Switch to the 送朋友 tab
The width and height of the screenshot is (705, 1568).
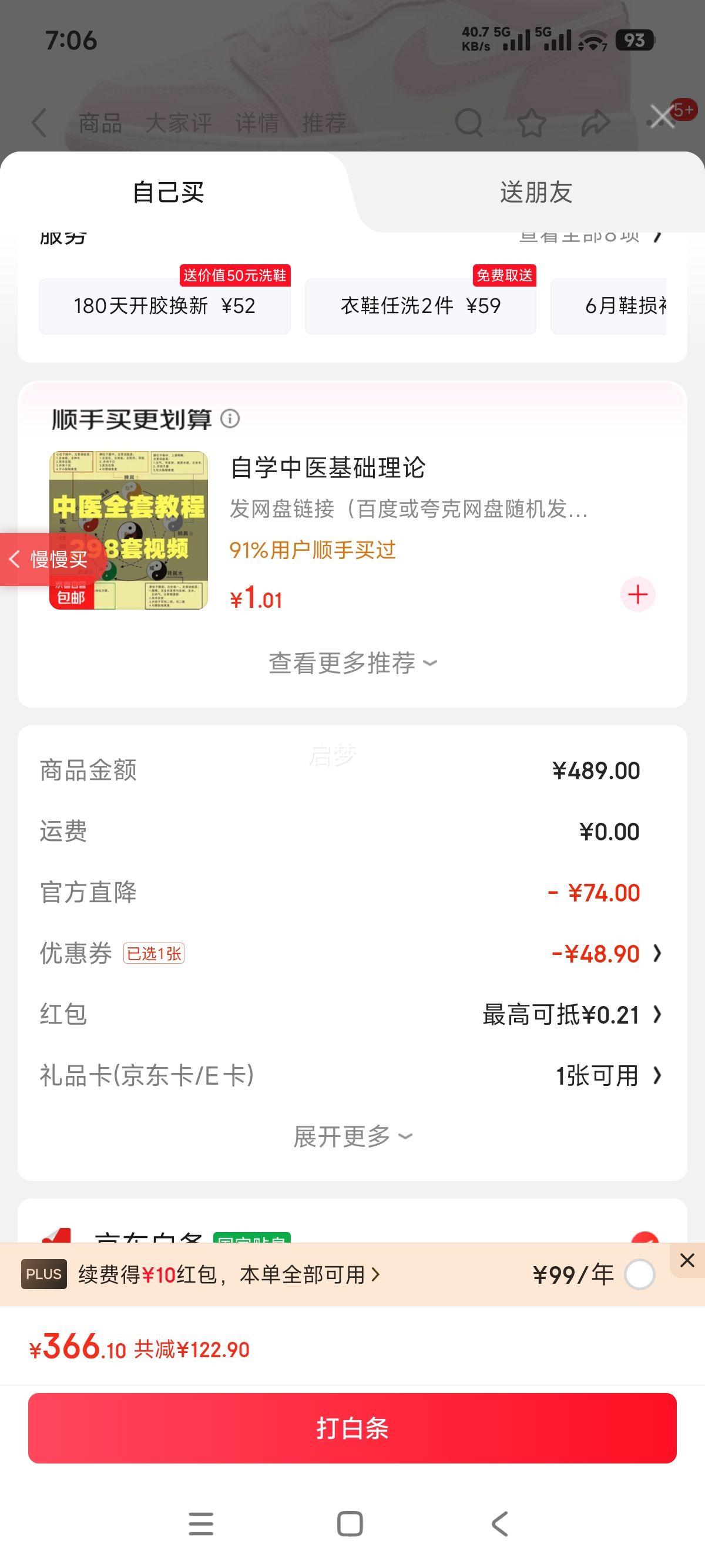click(537, 193)
